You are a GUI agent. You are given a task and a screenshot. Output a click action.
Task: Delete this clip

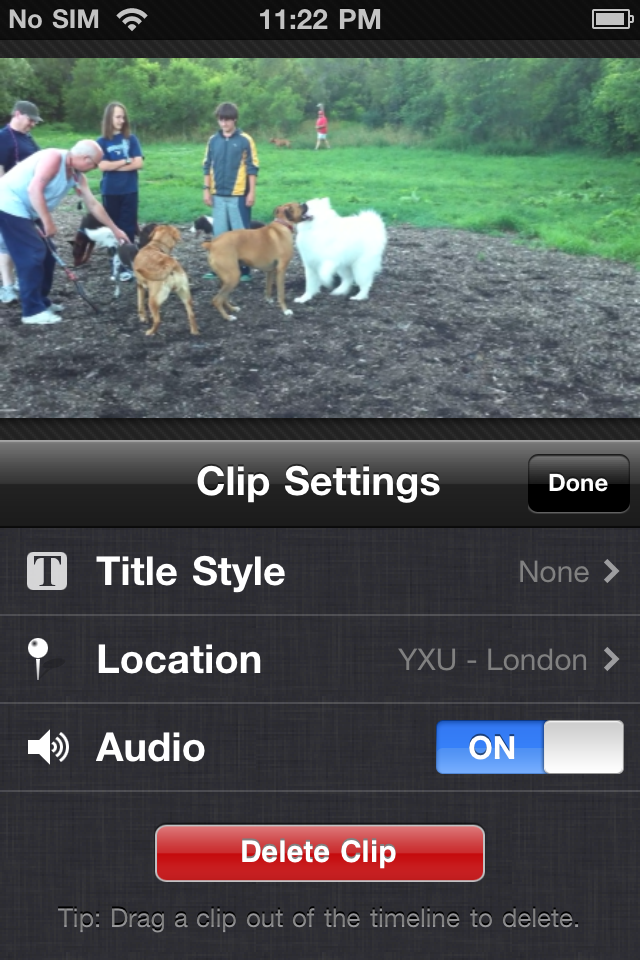point(320,852)
